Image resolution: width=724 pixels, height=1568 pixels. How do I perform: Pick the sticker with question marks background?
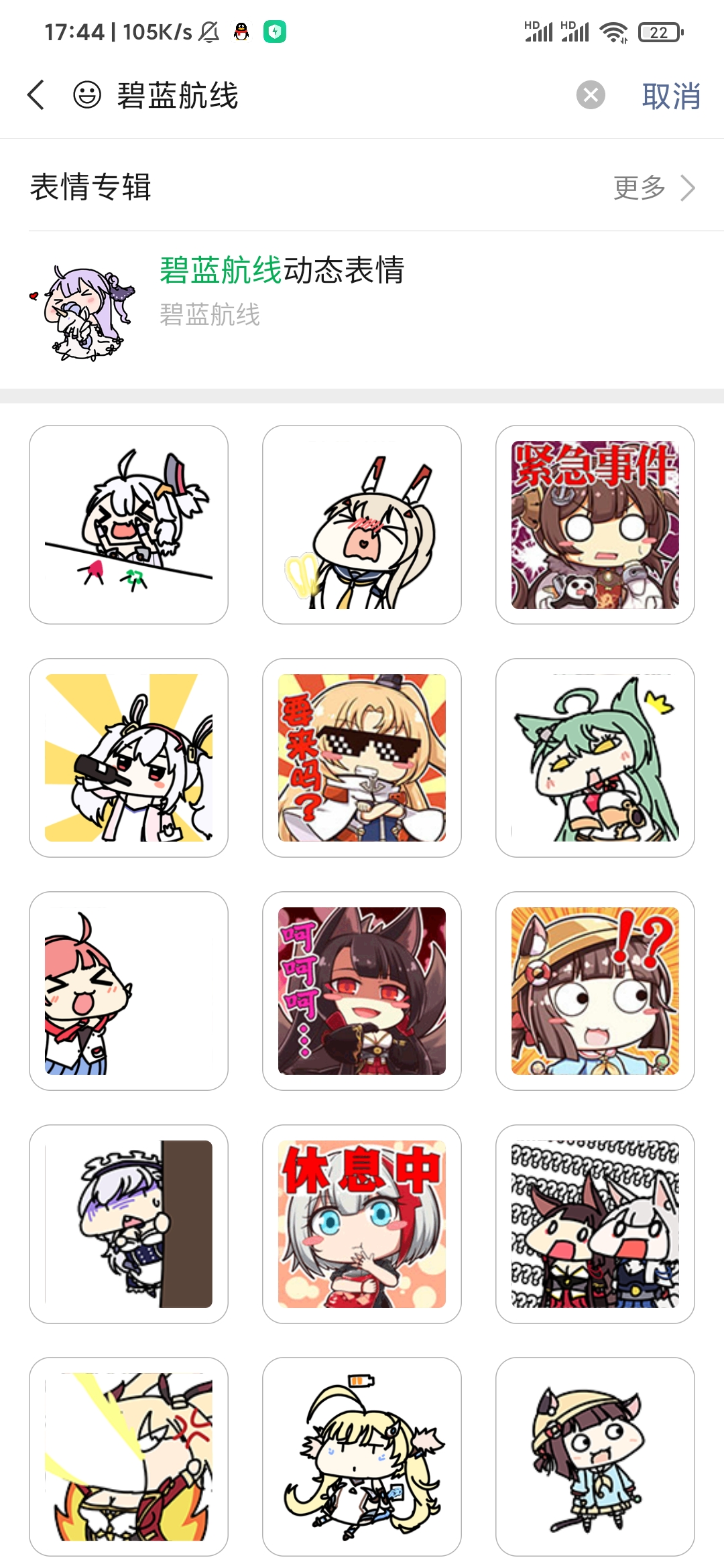(595, 1224)
